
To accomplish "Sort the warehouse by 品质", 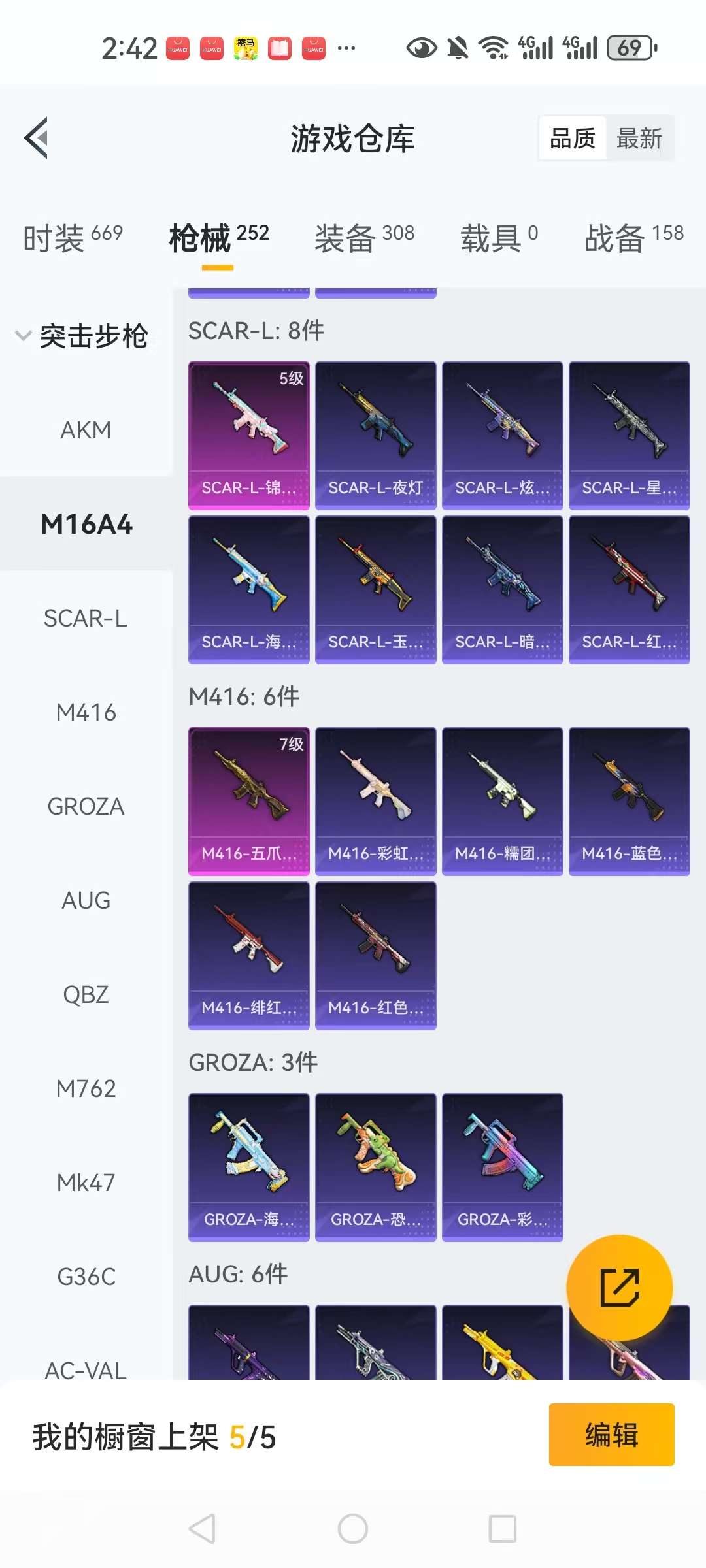I will pyautogui.click(x=573, y=139).
